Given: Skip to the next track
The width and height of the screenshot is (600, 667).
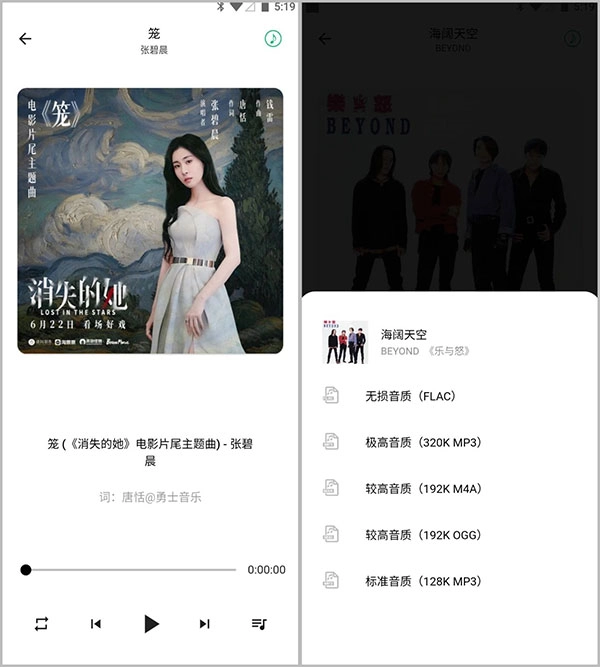Looking at the screenshot, I should [205, 624].
